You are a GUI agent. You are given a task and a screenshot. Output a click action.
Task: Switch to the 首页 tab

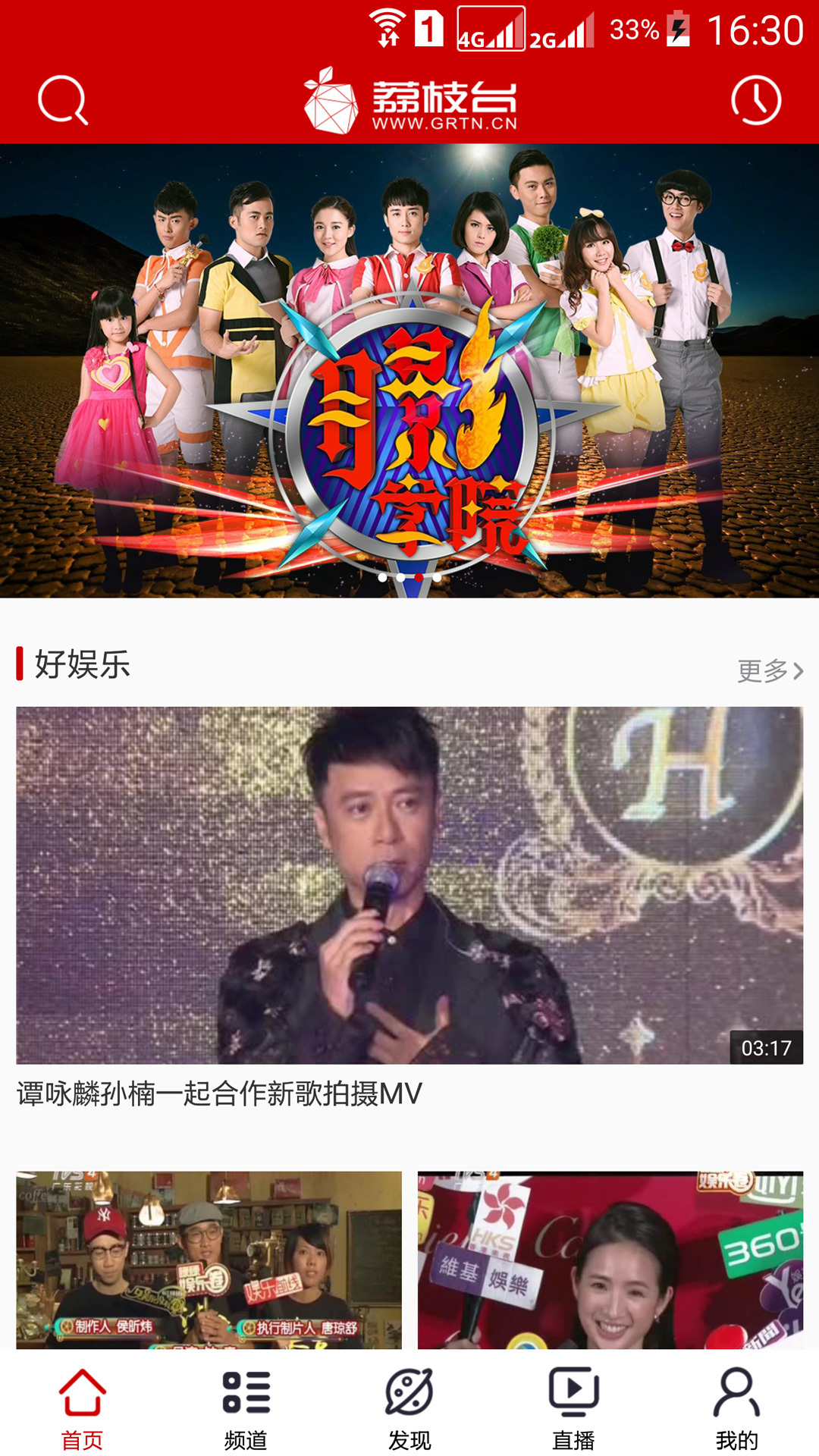click(x=82, y=1407)
